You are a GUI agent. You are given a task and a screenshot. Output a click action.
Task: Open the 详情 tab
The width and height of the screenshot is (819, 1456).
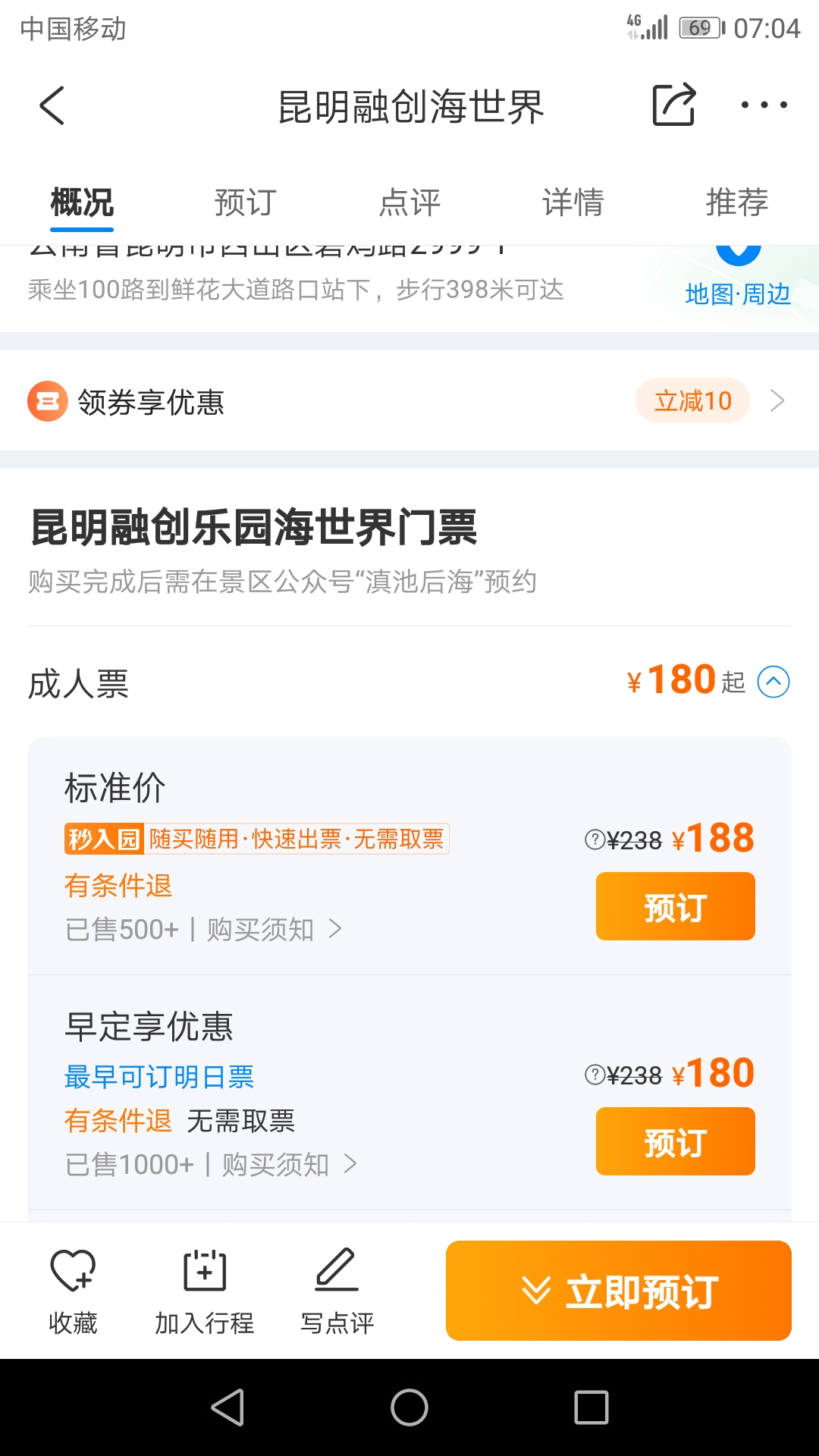tap(573, 202)
